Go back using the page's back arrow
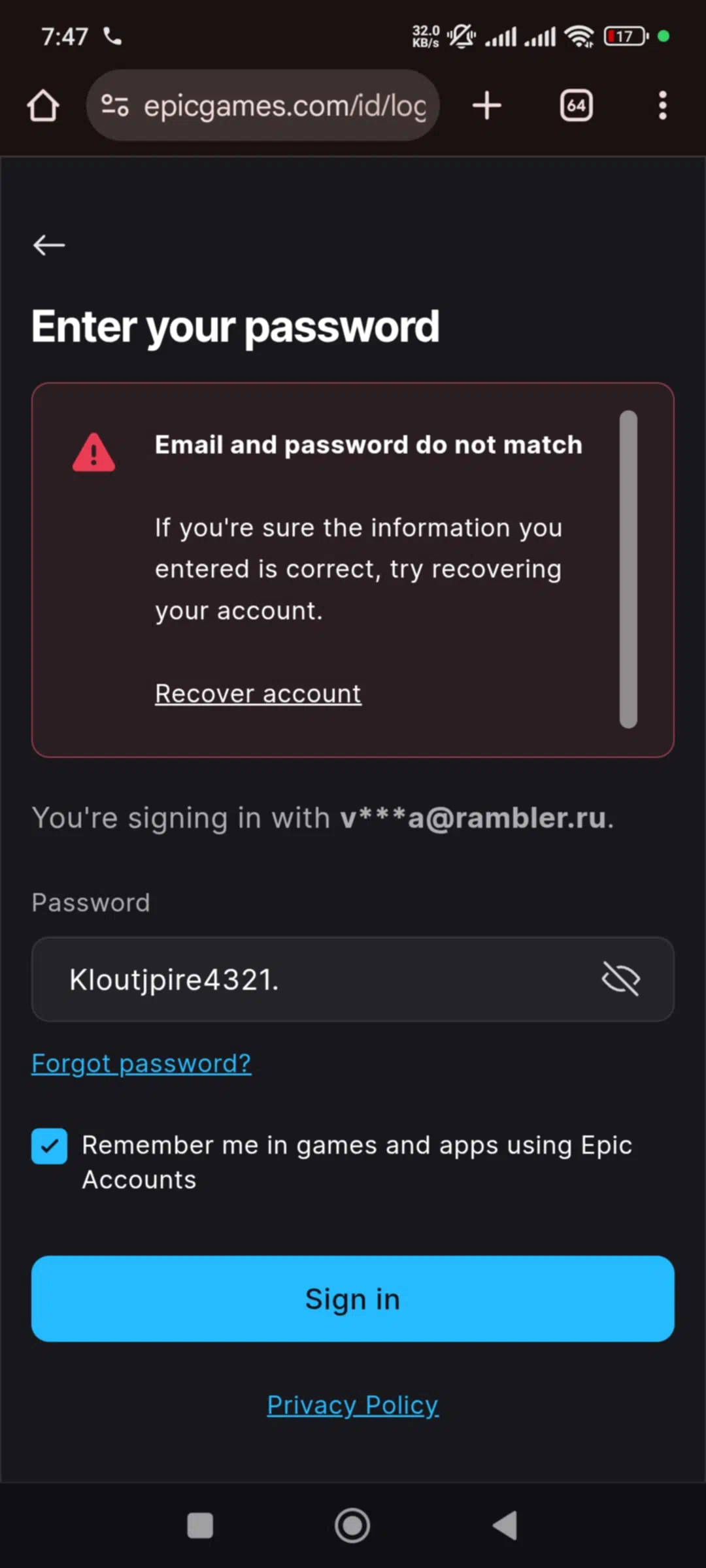The width and height of the screenshot is (706, 1568). [49, 245]
